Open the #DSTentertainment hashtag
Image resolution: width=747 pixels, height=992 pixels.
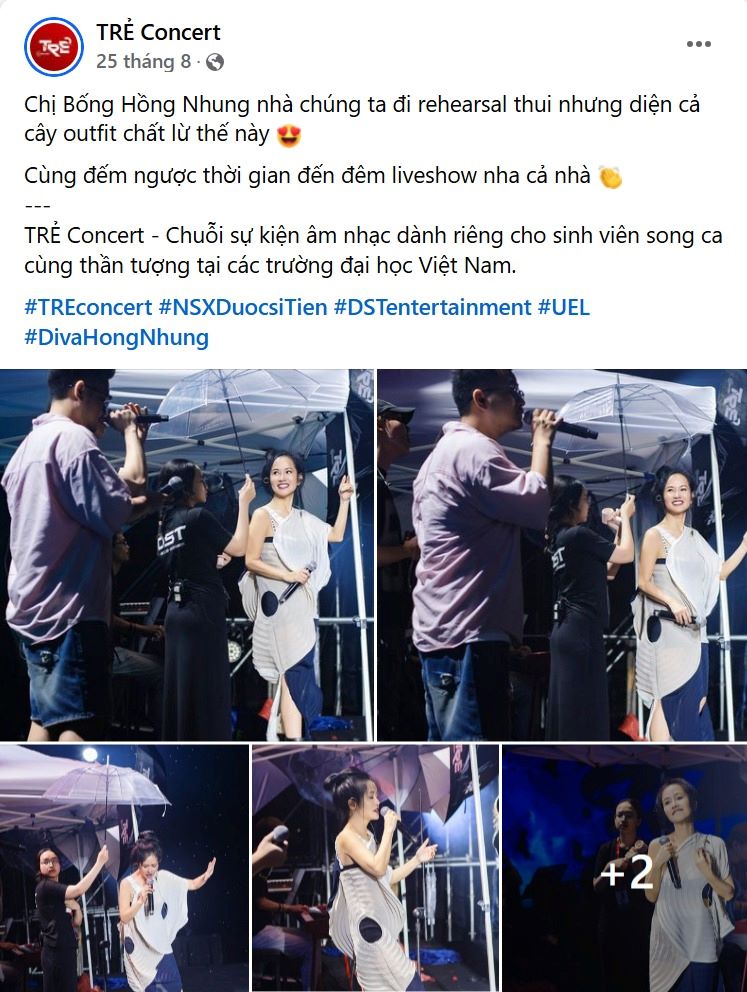pos(432,307)
